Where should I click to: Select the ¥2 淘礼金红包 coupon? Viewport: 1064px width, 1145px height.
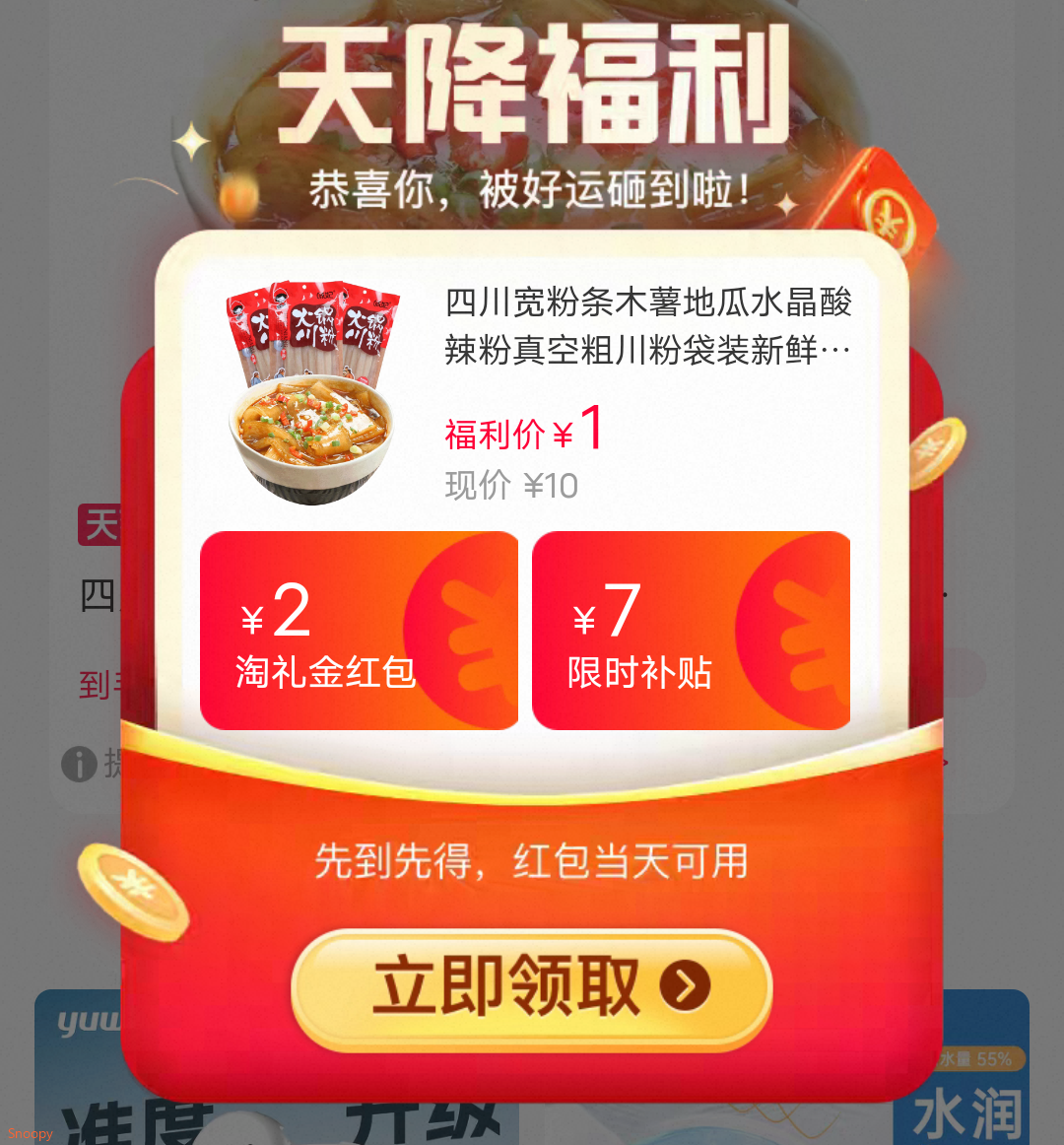click(359, 631)
